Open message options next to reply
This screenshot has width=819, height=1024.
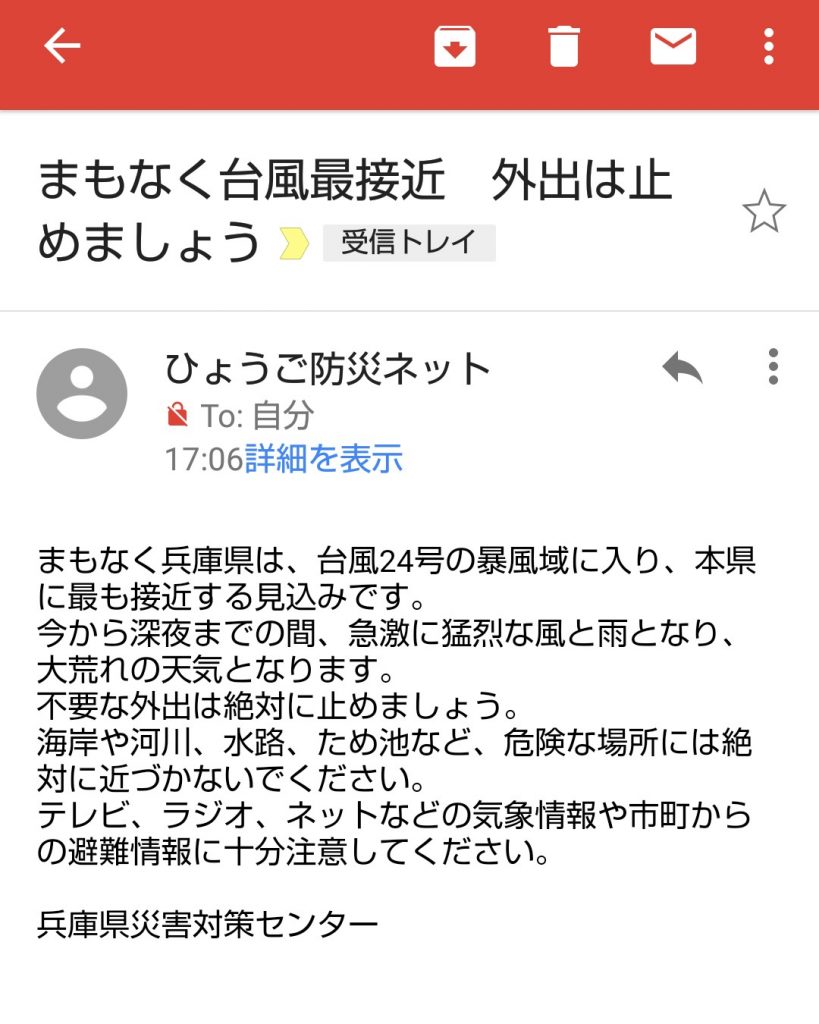tap(772, 367)
